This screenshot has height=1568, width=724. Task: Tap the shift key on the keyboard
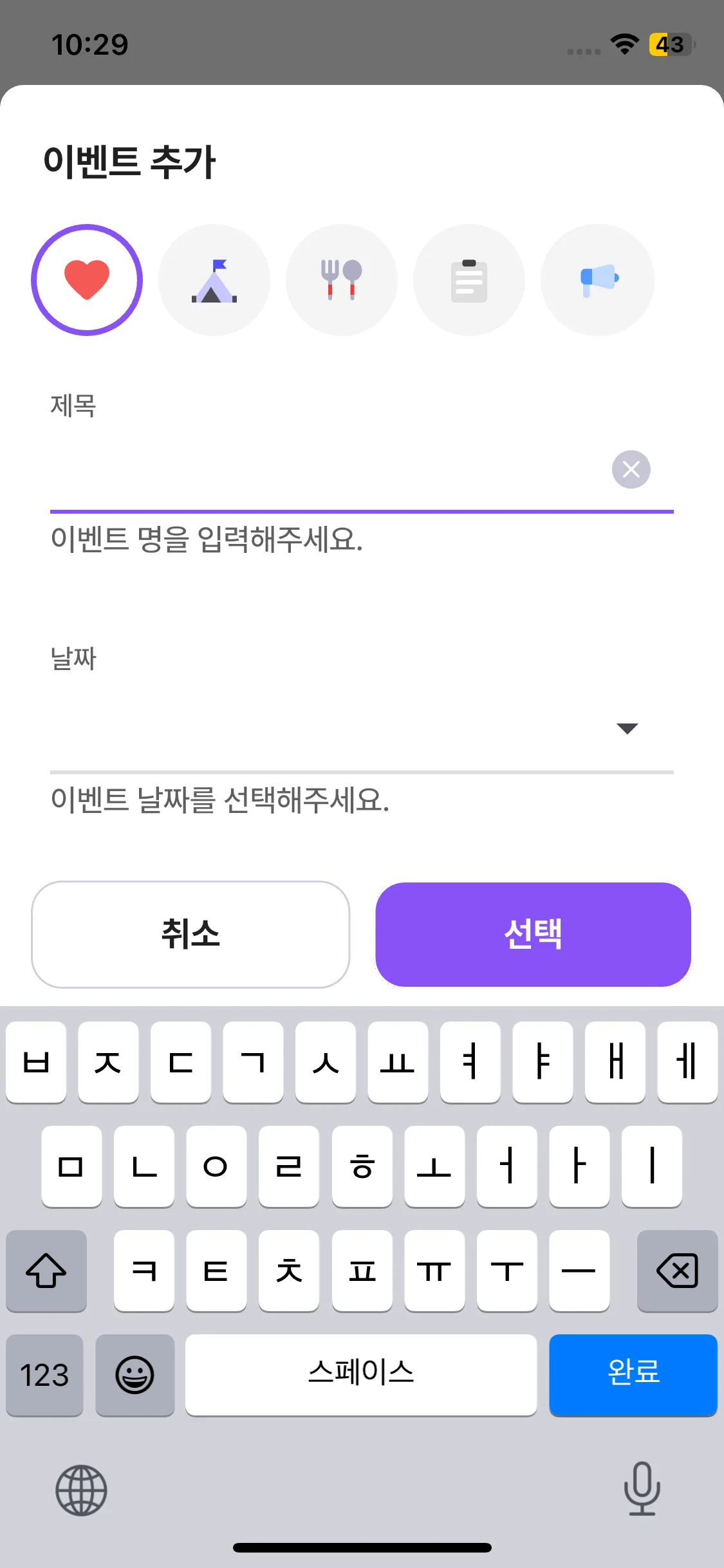pos(46,1271)
